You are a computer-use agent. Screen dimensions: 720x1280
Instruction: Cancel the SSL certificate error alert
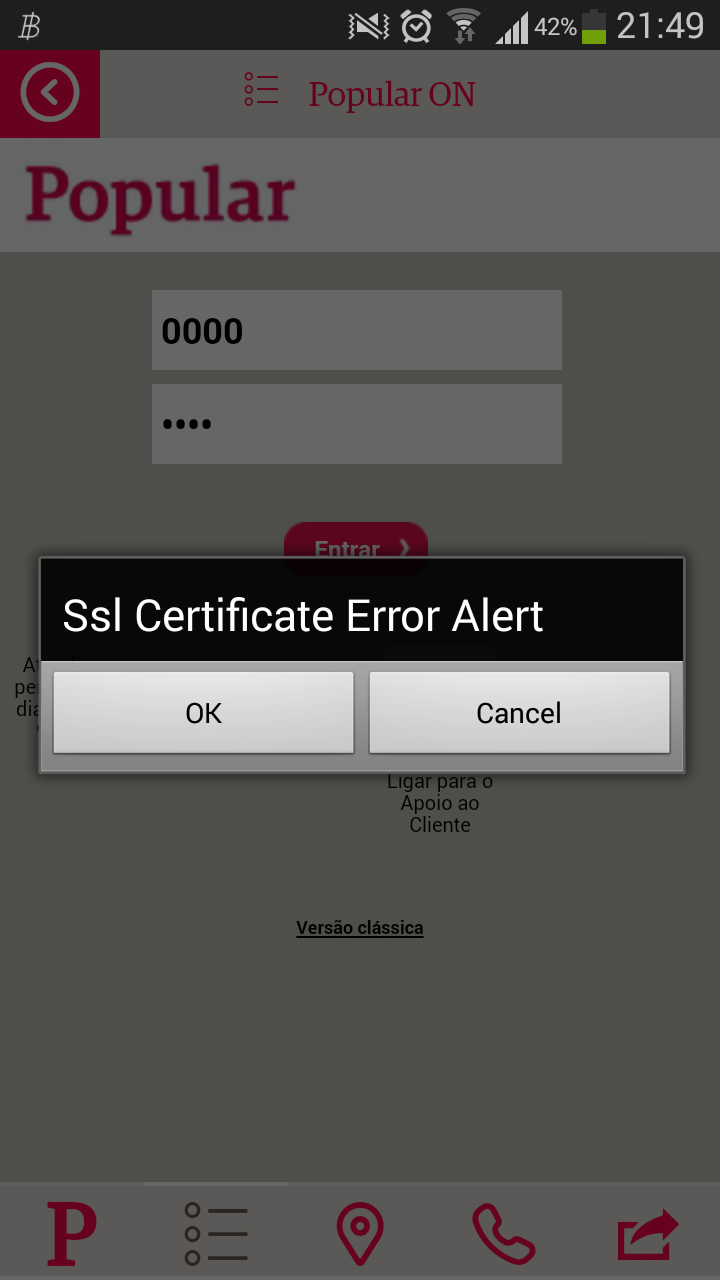519,712
